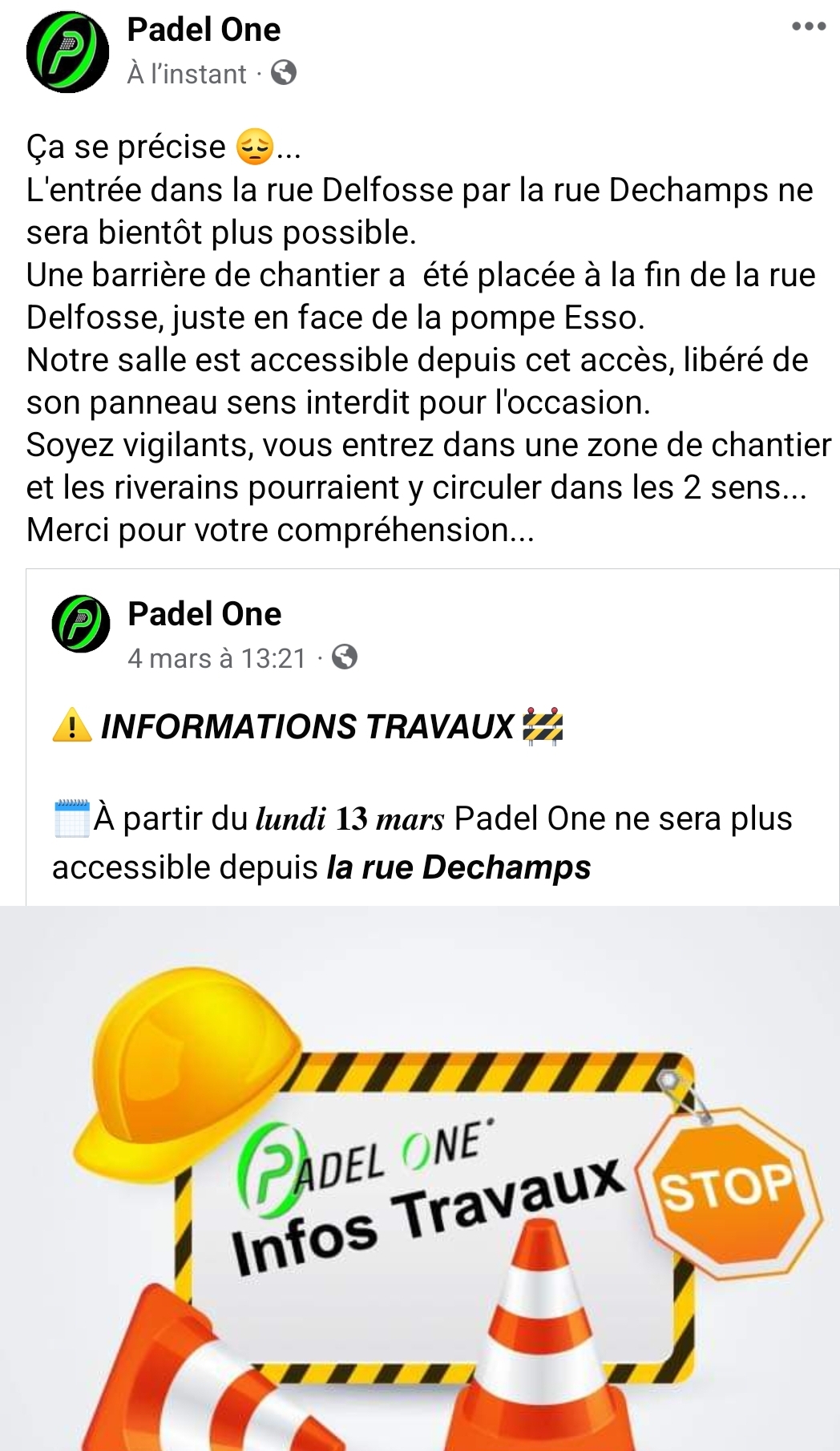This screenshot has height=1451, width=840.
Task: Open the Infos Travaux image
Action: pos(420,1178)
